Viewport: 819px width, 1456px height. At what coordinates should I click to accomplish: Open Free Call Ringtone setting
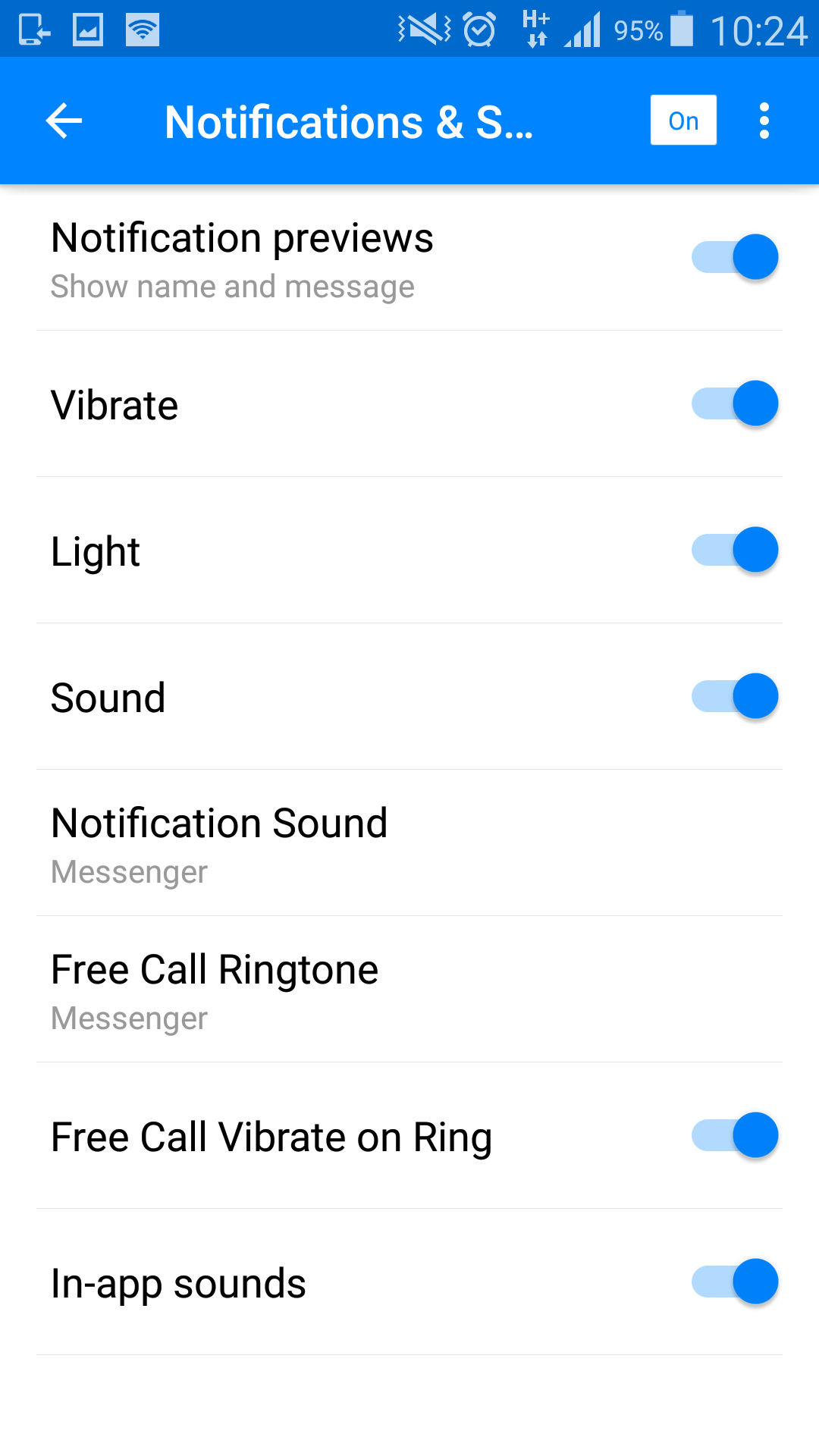tap(409, 990)
